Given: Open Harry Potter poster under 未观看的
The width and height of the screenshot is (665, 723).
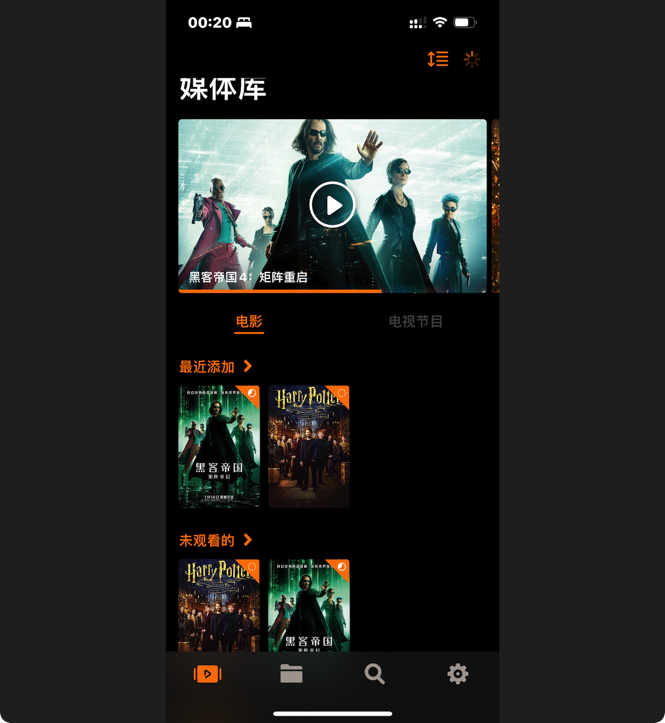Looking at the screenshot, I should click(219, 605).
